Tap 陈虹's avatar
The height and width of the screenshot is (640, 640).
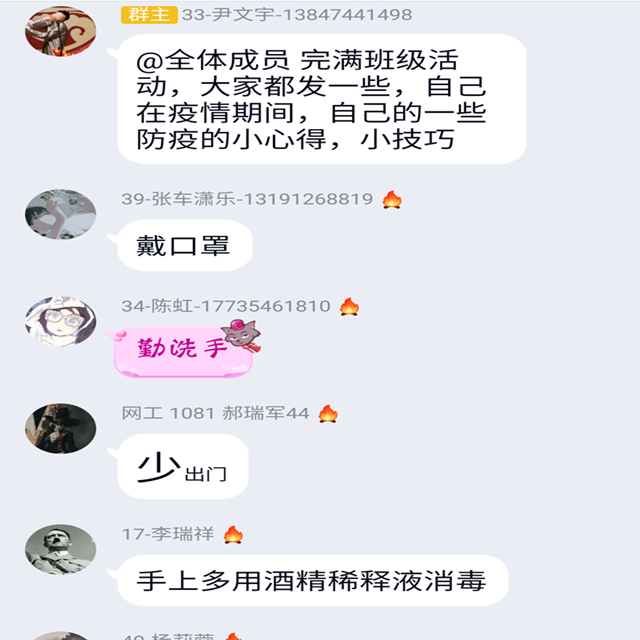click(x=61, y=321)
